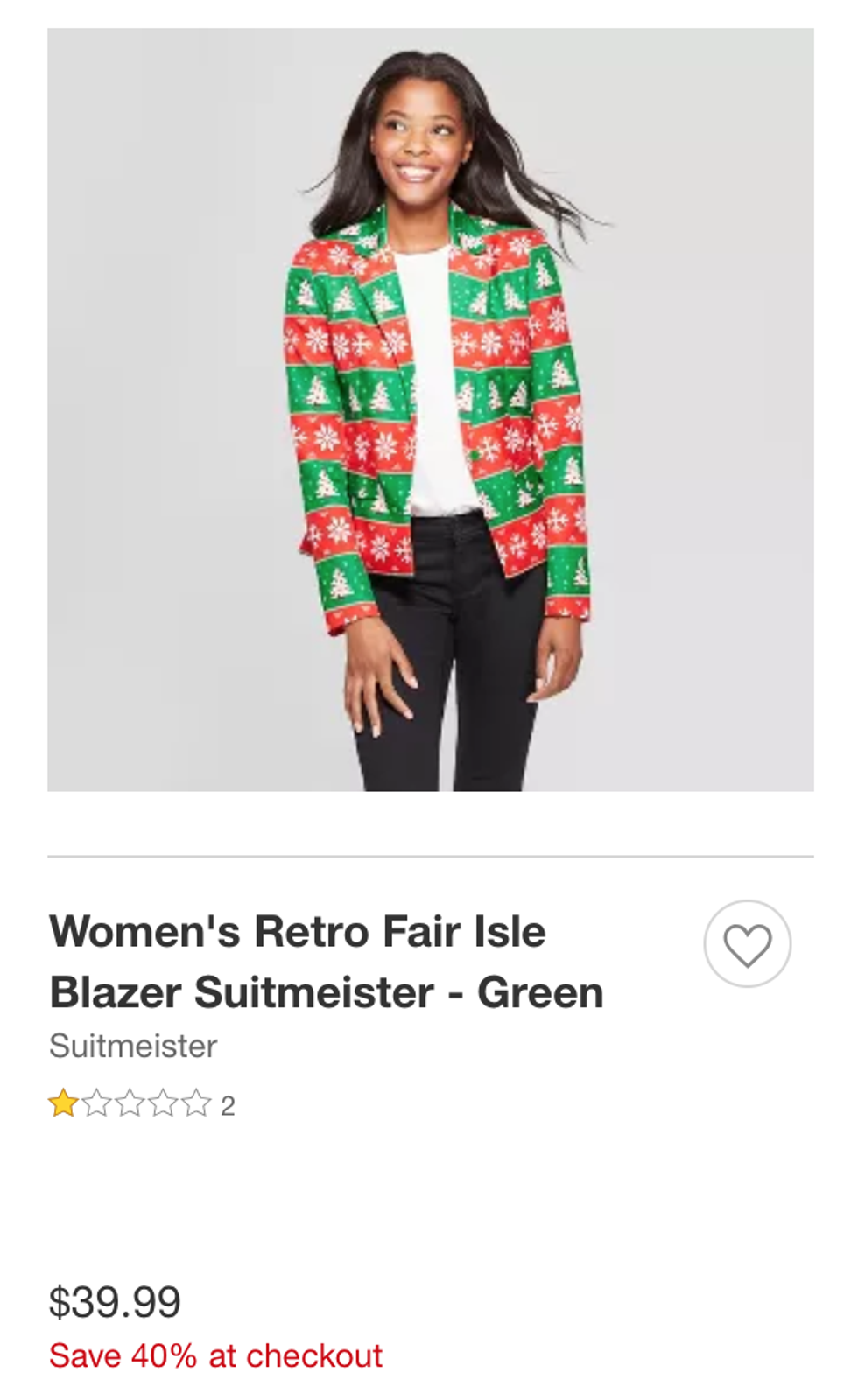This screenshot has width=858, height=1400.
Task: Add the blazer to favorites
Action: coord(747,944)
